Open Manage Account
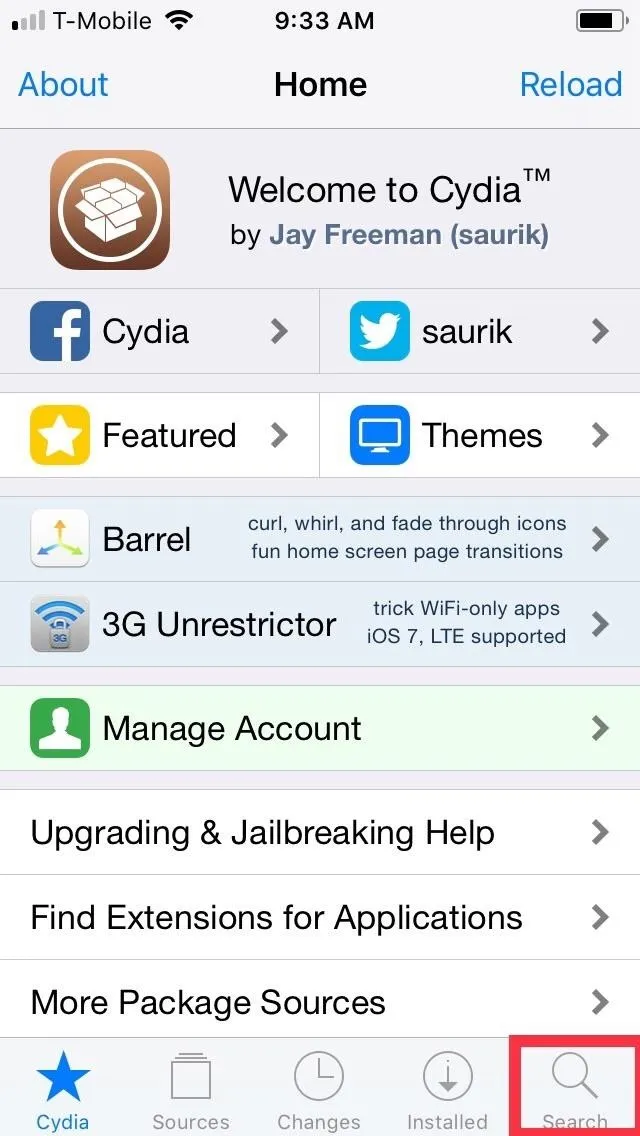Screen dimensions: 640x1136 320,728
